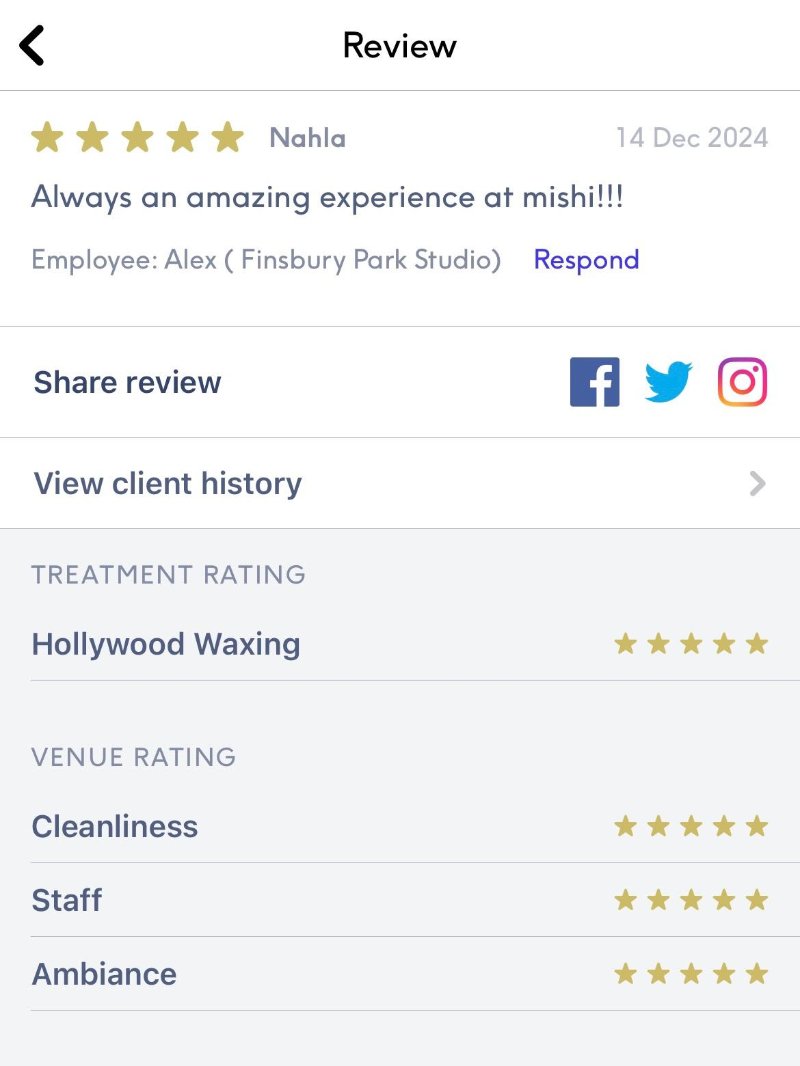This screenshot has height=1066, width=800.
Task: Respond to Nahla's review
Action: [586, 260]
